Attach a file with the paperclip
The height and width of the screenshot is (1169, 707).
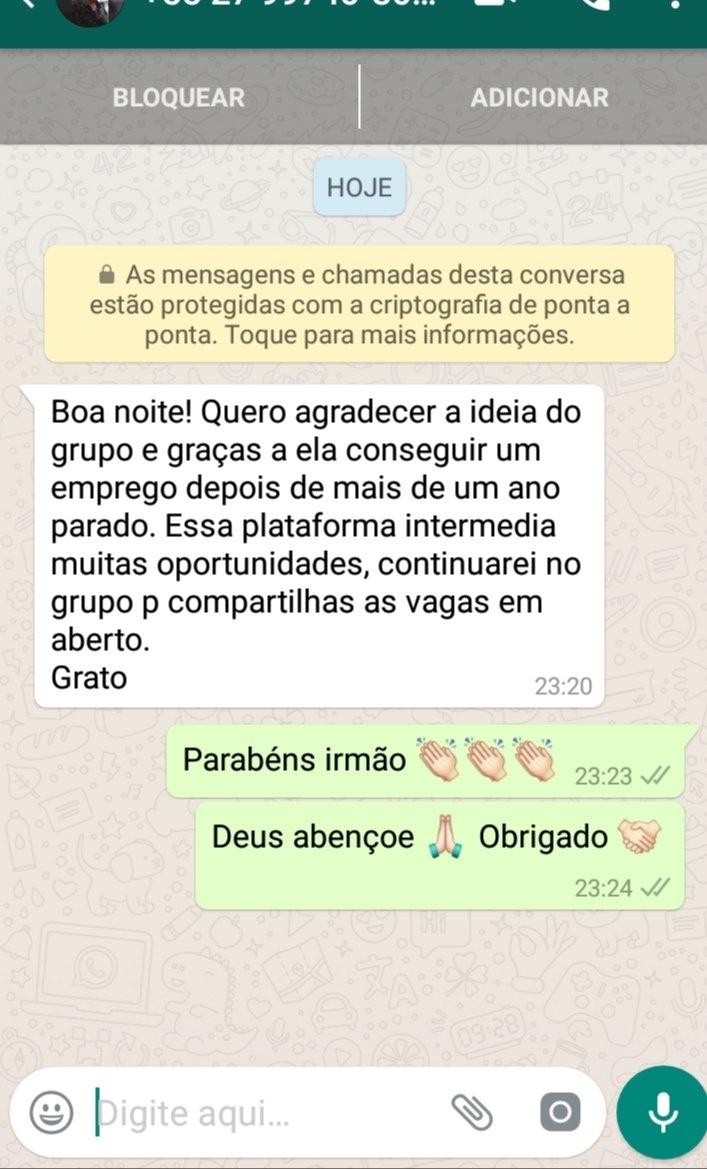pos(473,1111)
